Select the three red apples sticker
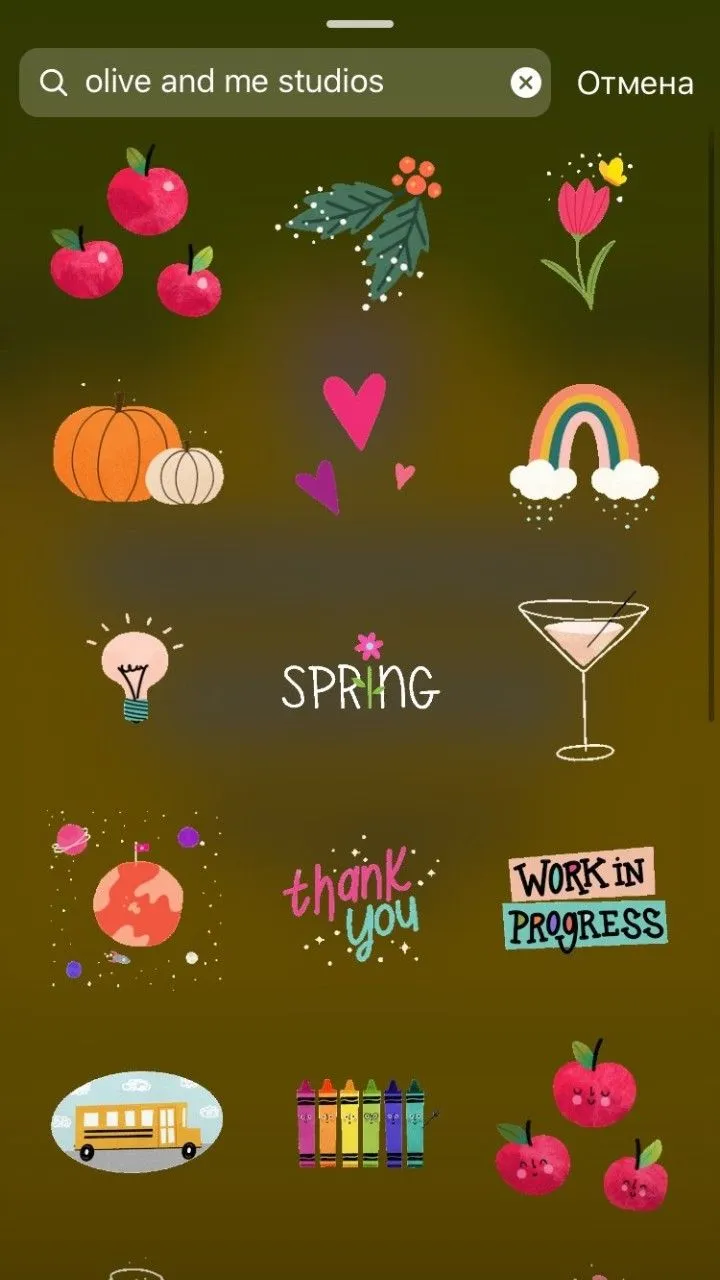 point(136,231)
